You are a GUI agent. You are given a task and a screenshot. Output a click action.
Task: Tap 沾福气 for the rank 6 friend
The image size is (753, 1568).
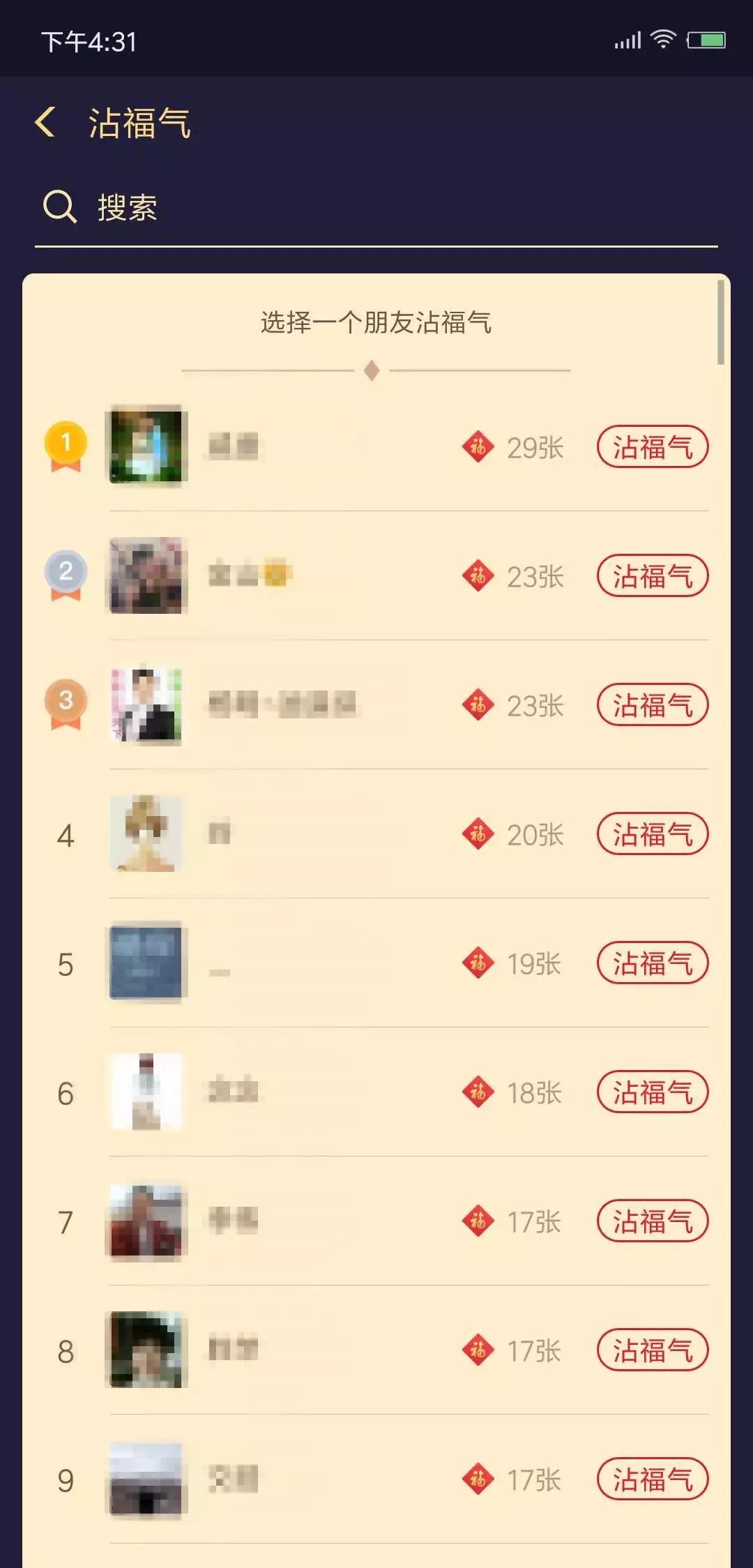(652, 1092)
